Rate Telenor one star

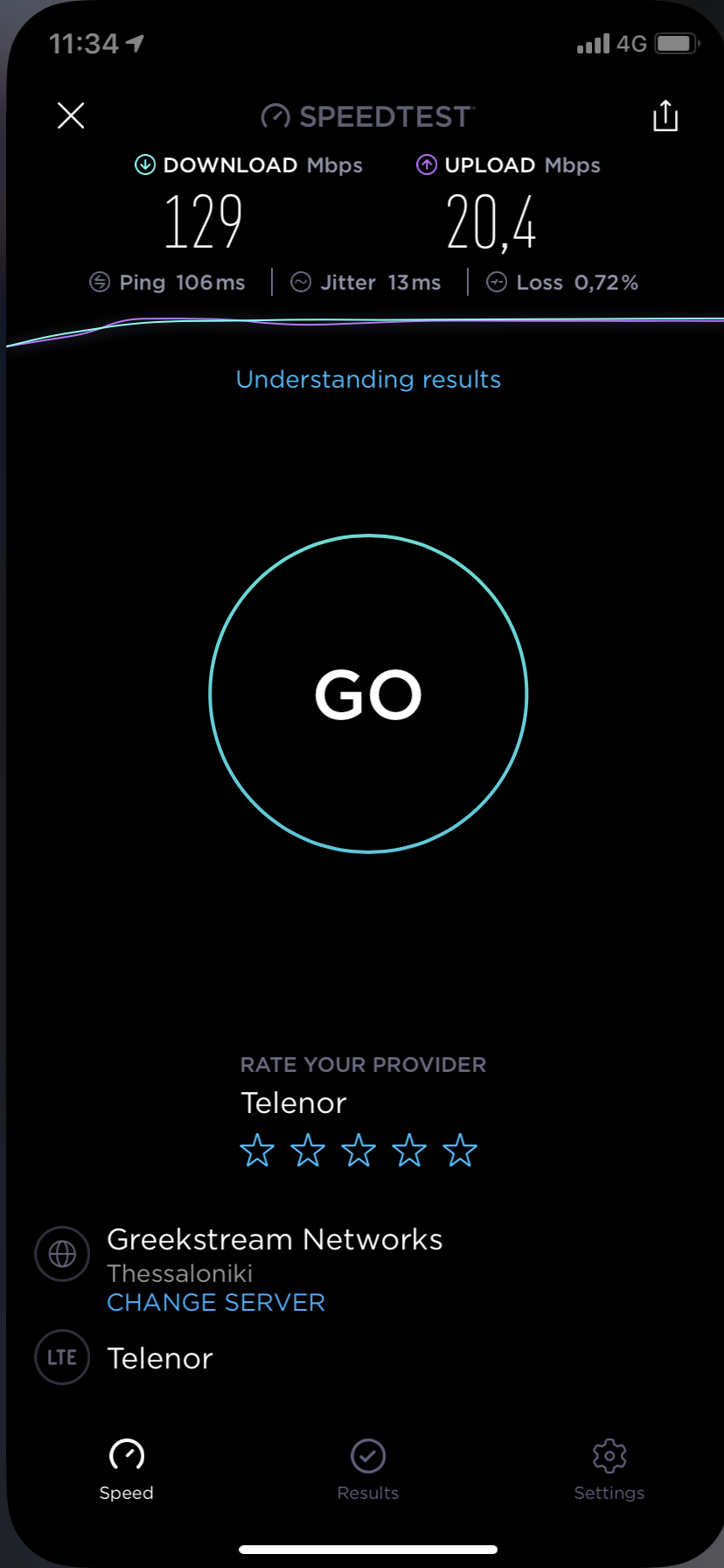(x=257, y=1151)
